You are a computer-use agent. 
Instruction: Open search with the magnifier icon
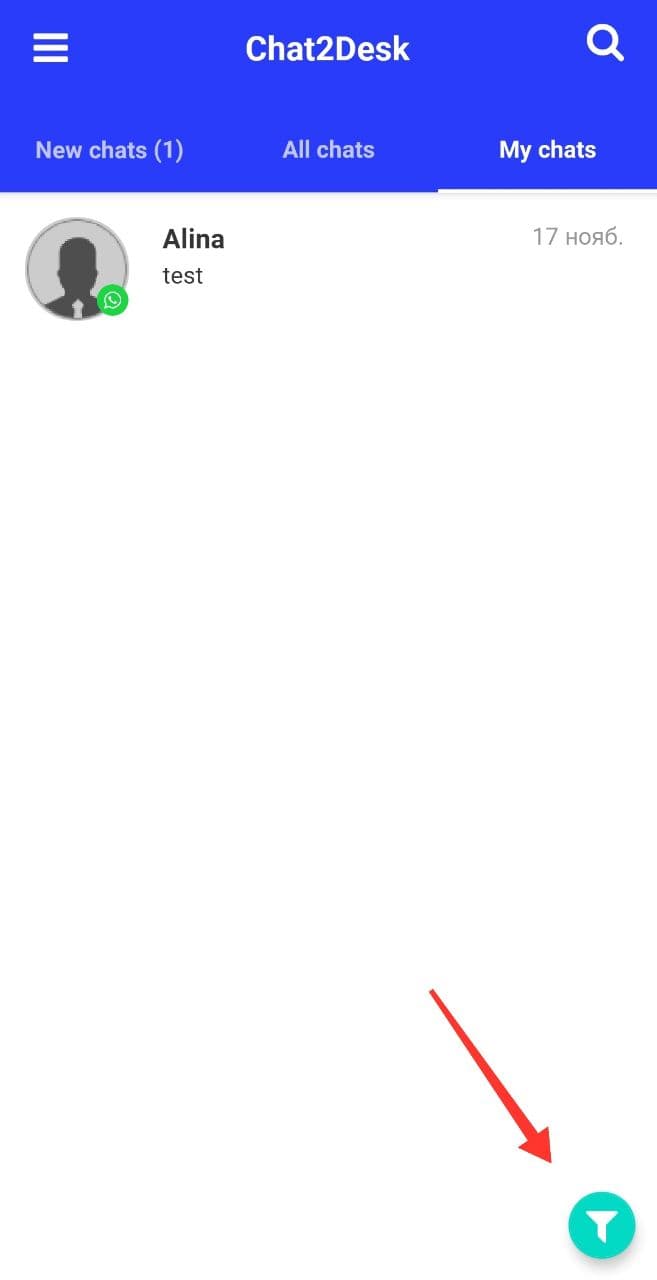pyautogui.click(x=604, y=44)
